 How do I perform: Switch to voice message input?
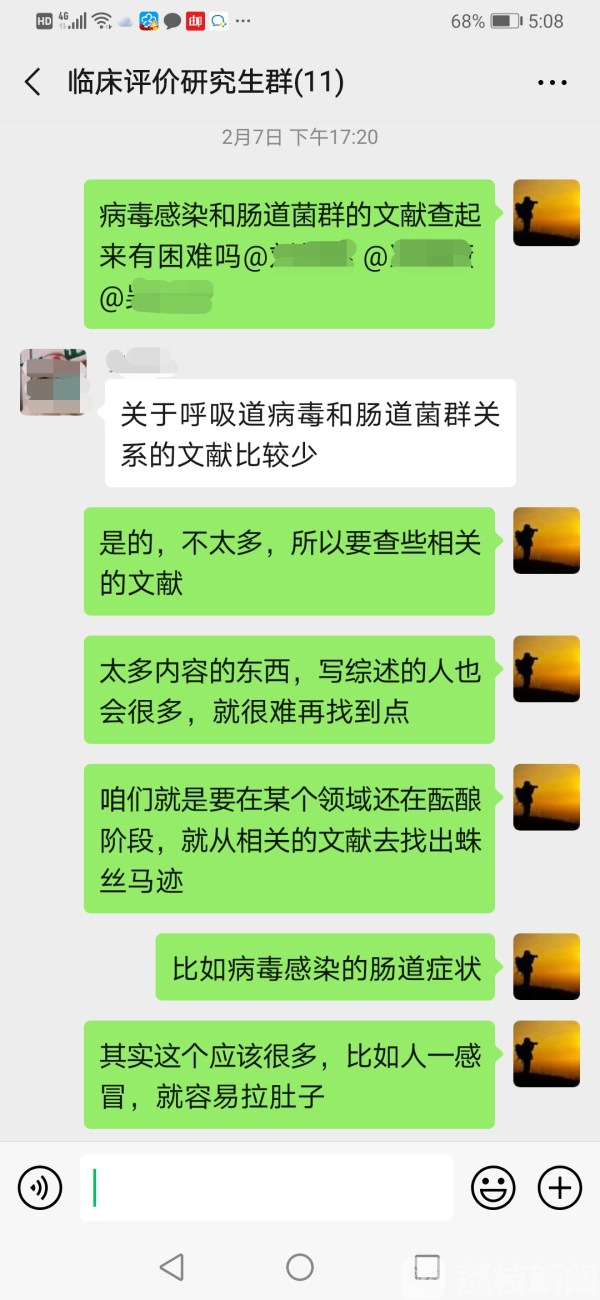pos(40,1188)
